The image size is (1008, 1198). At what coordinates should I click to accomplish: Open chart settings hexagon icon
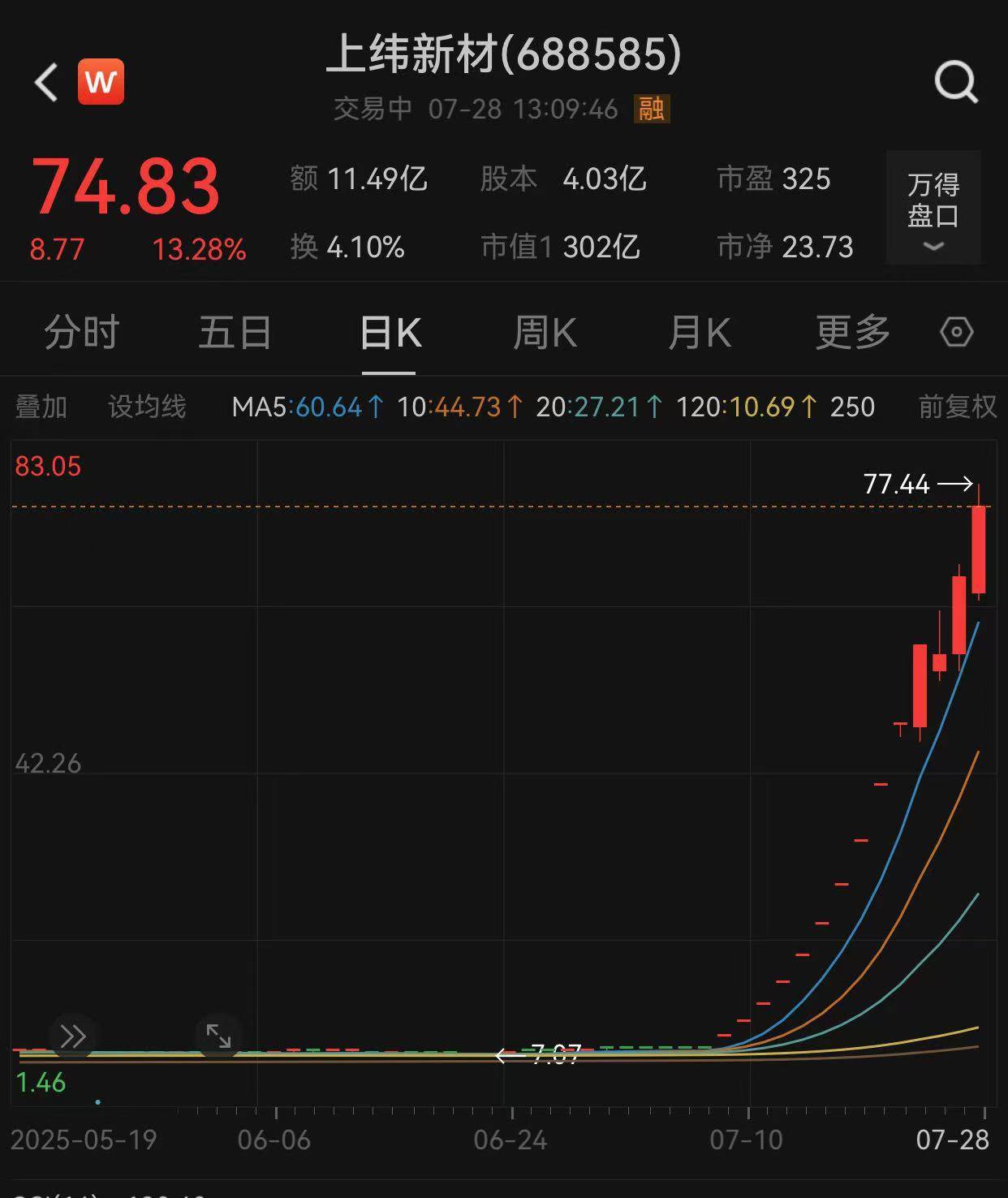coord(956,333)
